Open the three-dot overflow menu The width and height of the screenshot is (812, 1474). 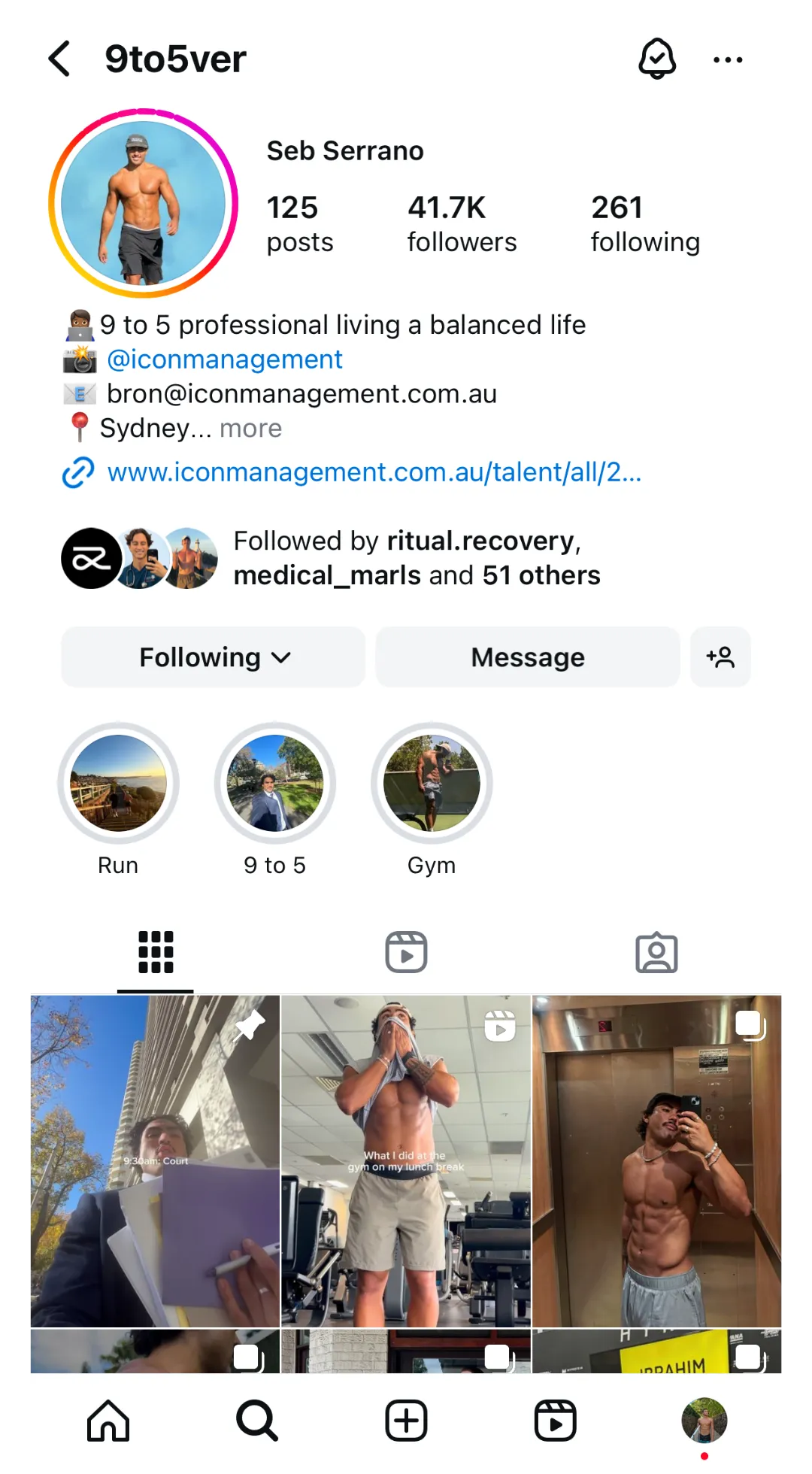(728, 59)
